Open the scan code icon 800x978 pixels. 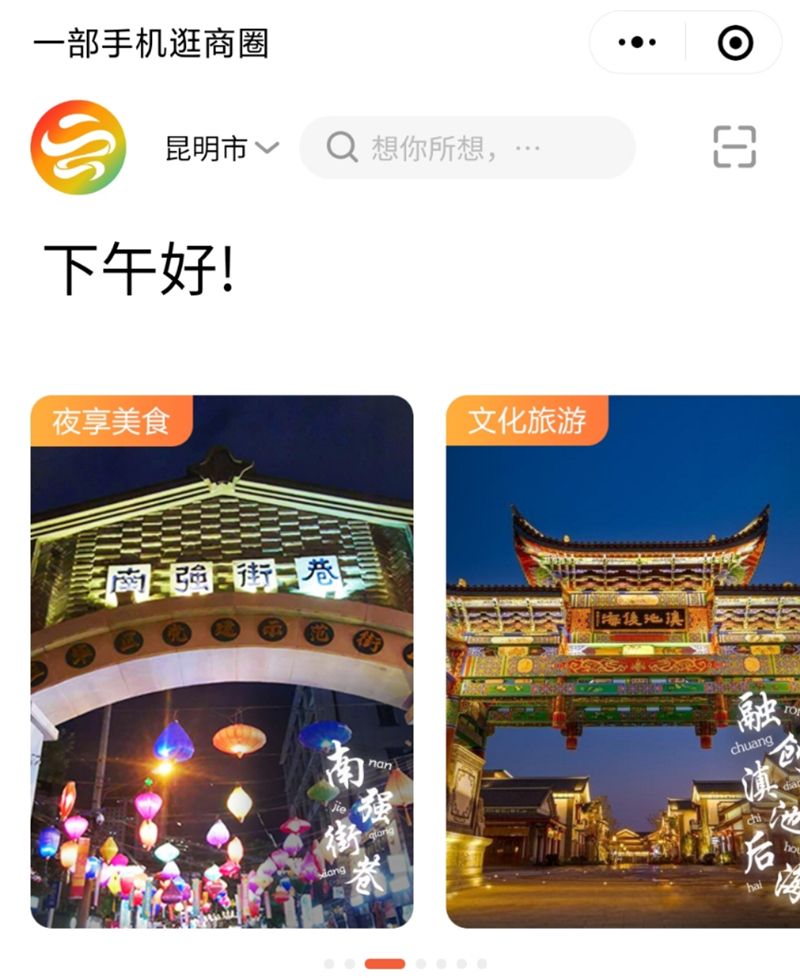pyautogui.click(x=734, y=147)
